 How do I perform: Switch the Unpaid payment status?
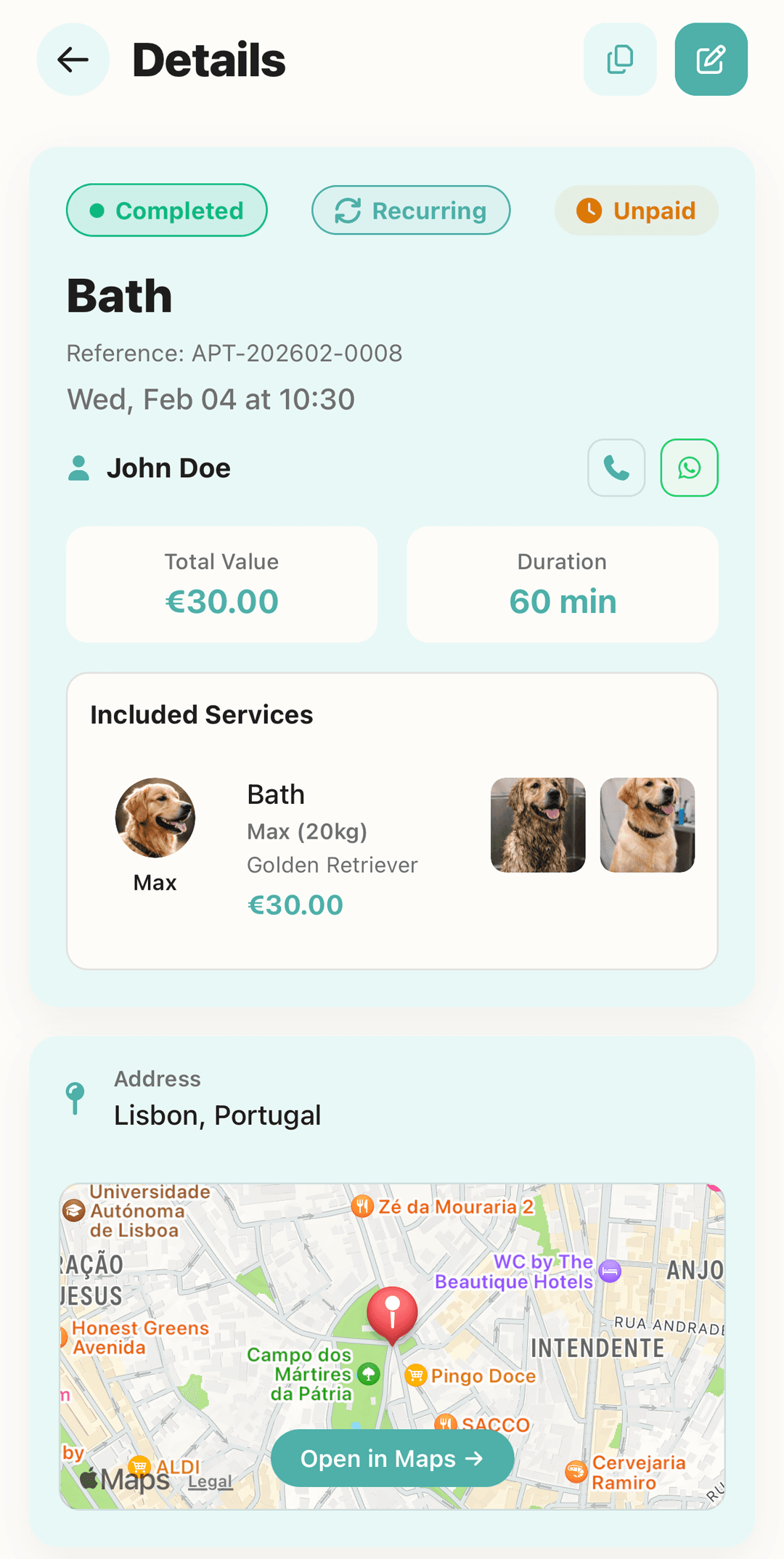pos(635,211)
